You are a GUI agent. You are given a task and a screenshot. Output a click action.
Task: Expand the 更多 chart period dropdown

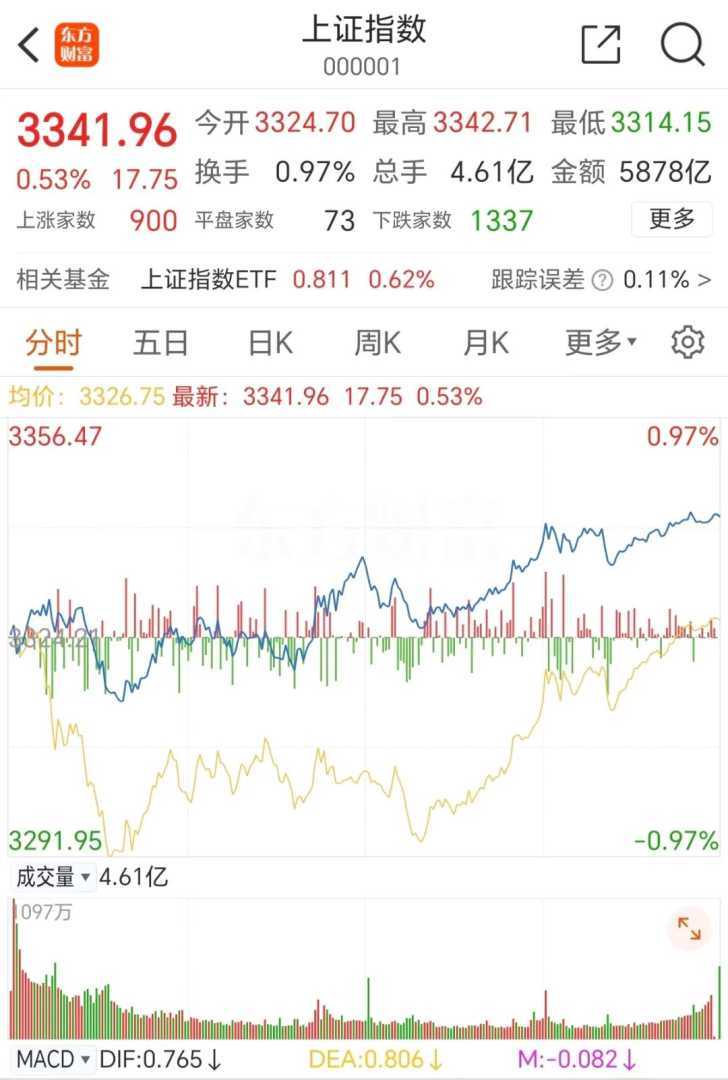(x=600, y=343)
